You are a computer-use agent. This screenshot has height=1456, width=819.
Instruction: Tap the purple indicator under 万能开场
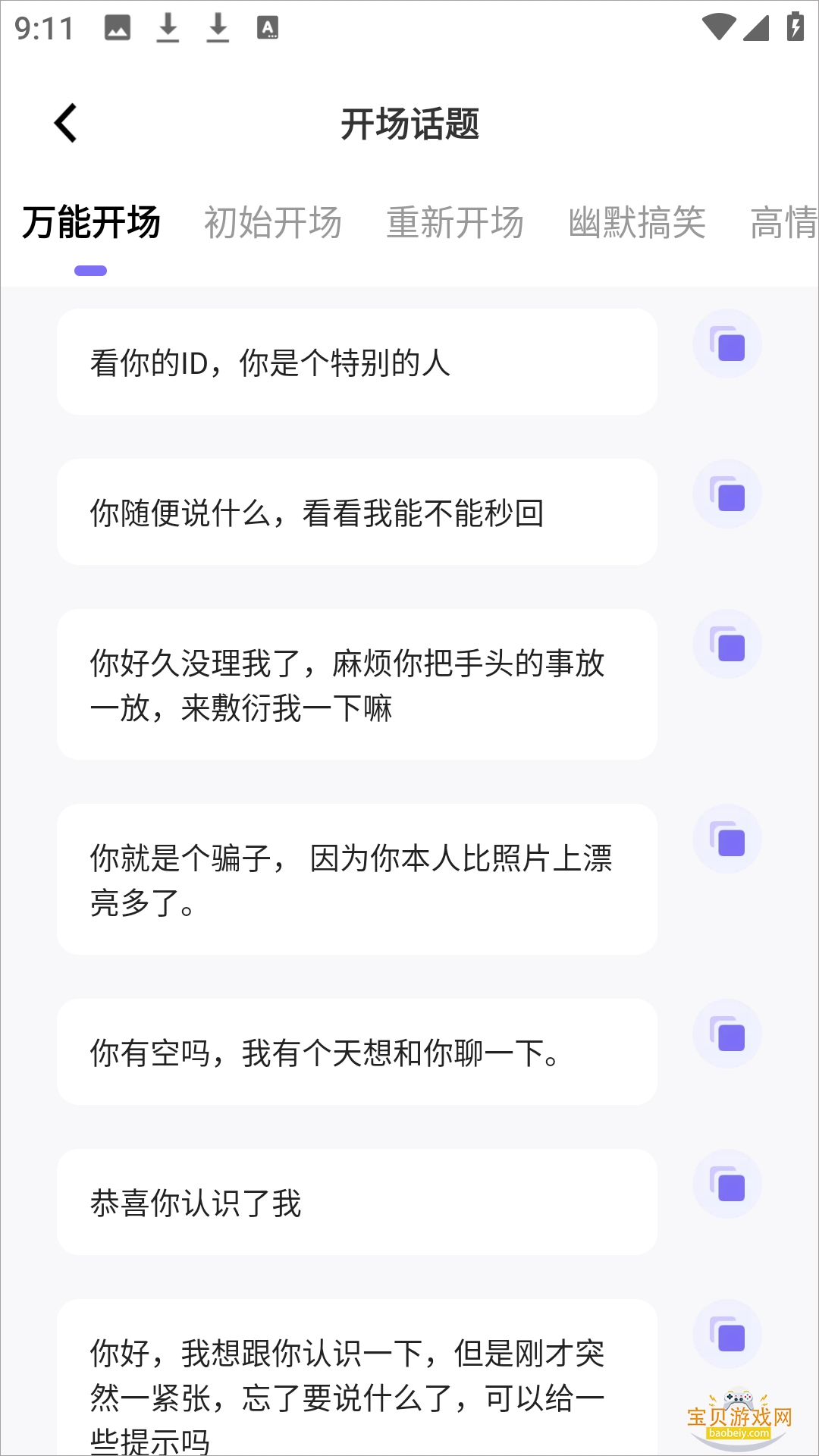coord(91,269)
